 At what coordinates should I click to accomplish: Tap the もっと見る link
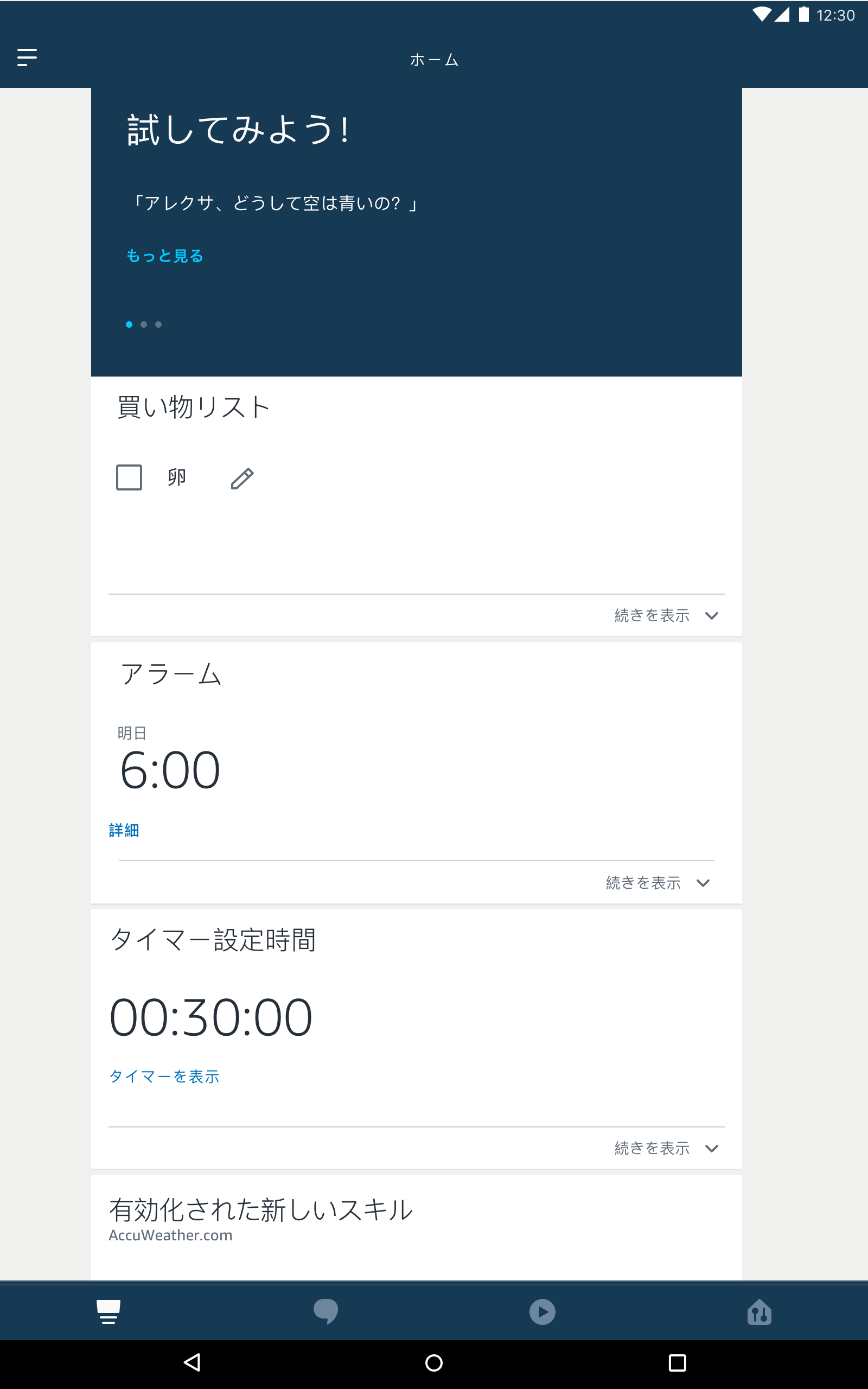click(164, 256)
